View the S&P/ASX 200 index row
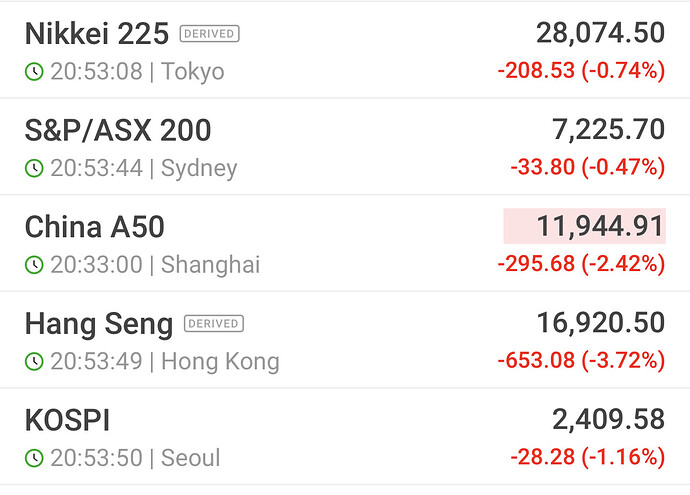 pyautogui.click(x=118, y=130)
